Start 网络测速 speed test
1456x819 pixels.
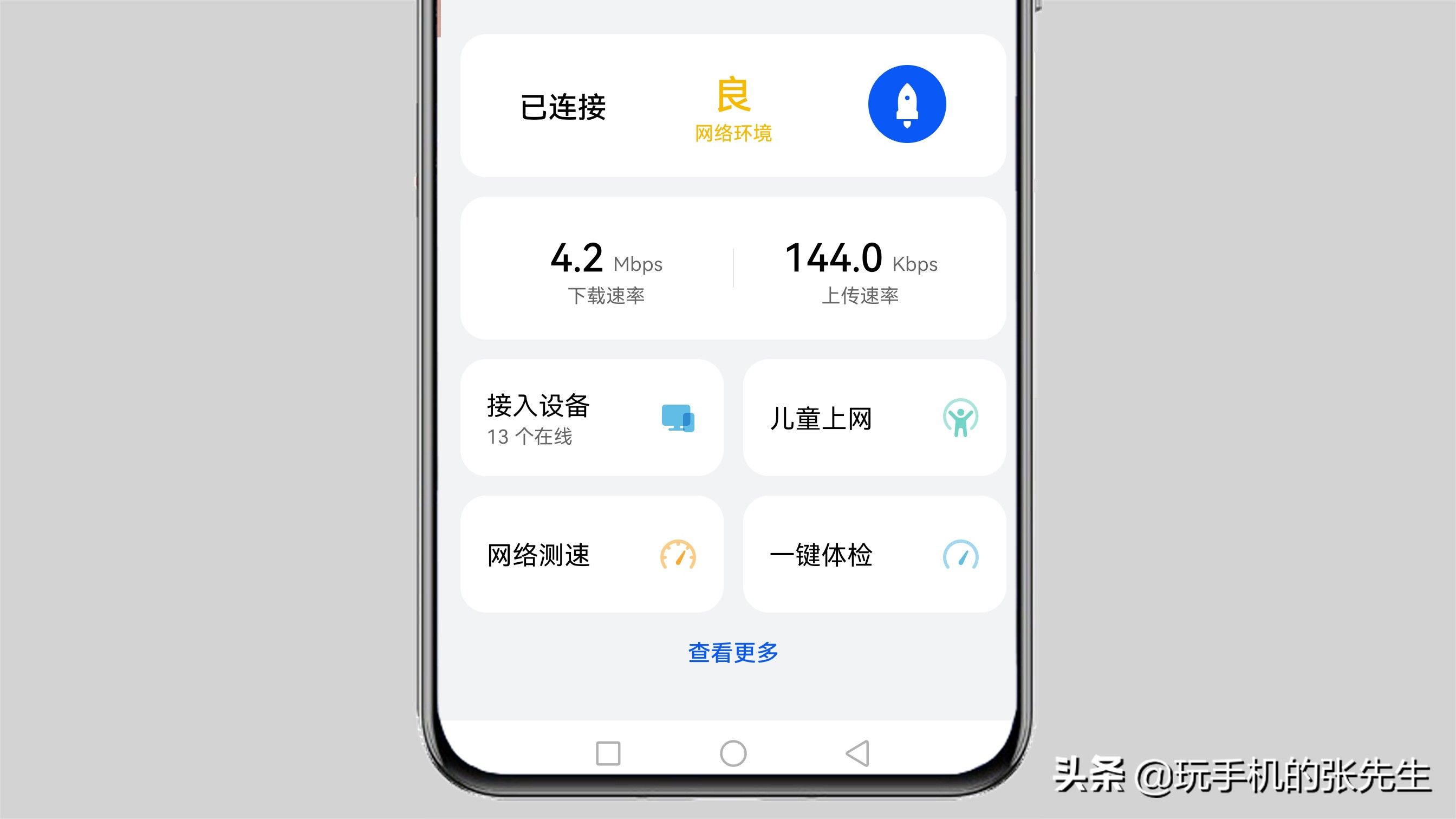coord(591,555)
